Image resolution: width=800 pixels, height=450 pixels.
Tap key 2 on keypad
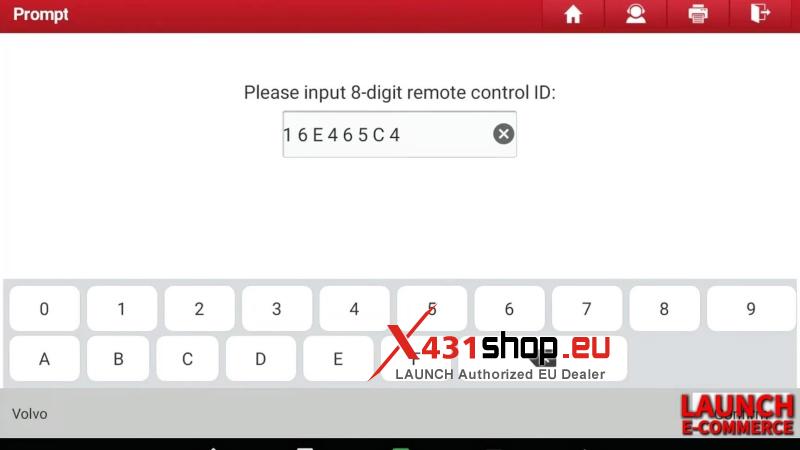199,309
